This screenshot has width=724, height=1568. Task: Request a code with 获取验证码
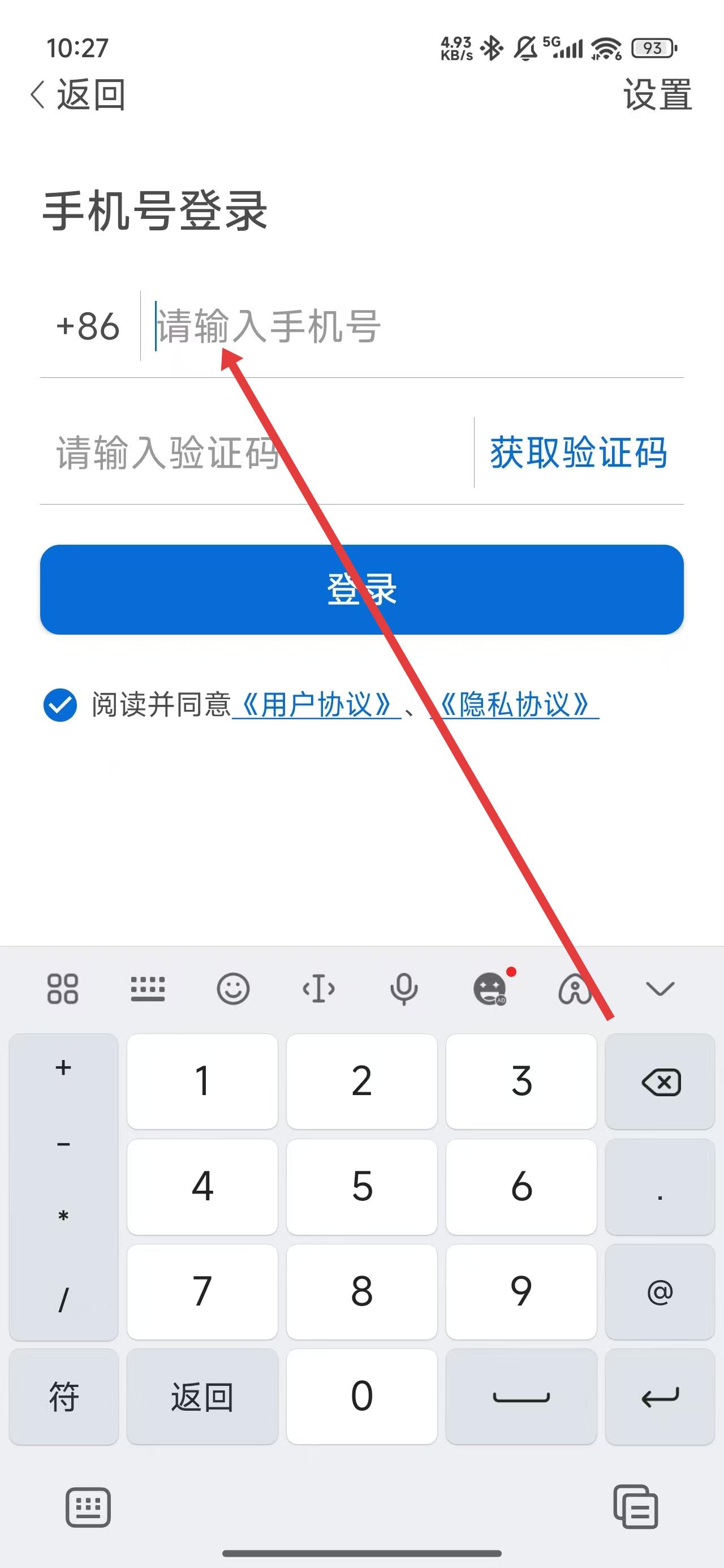click(x=579, y=453)
